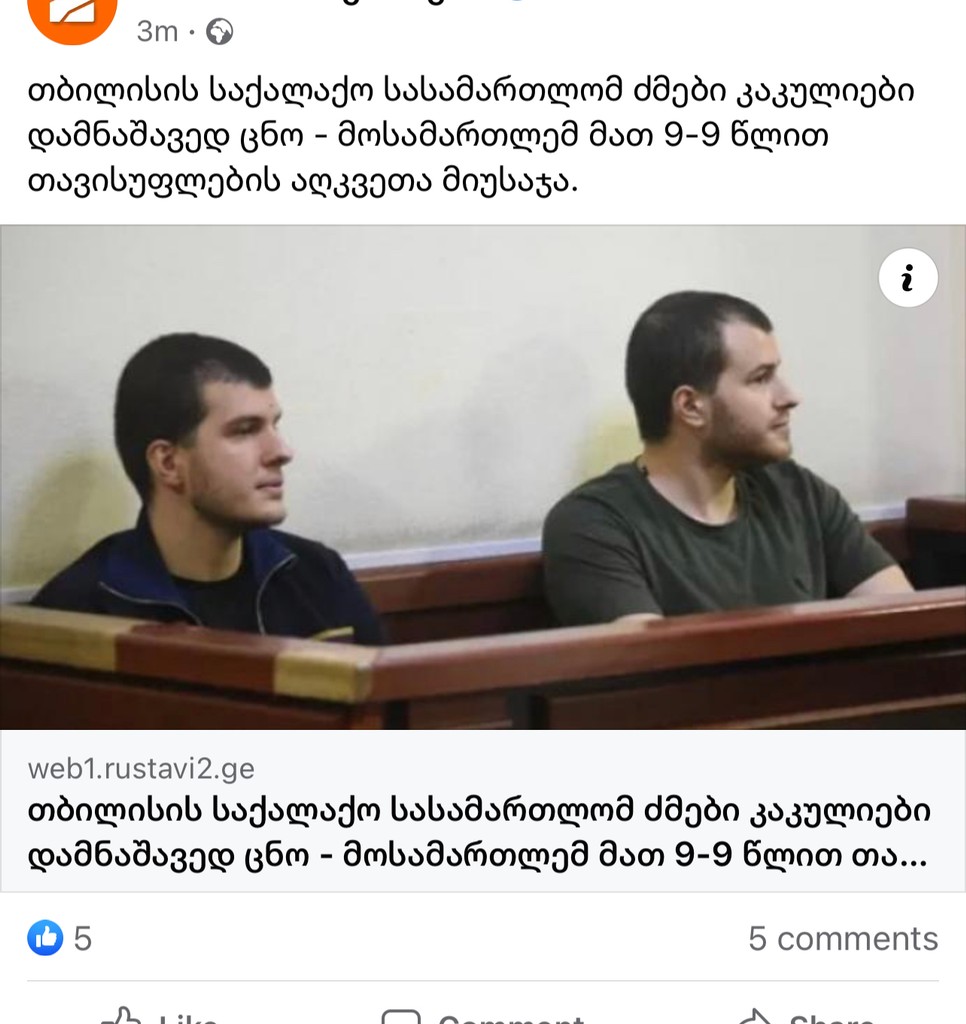Open the rustavi2.ge article link preview
The image size is (966, 1024).
[x=482, y=812]
